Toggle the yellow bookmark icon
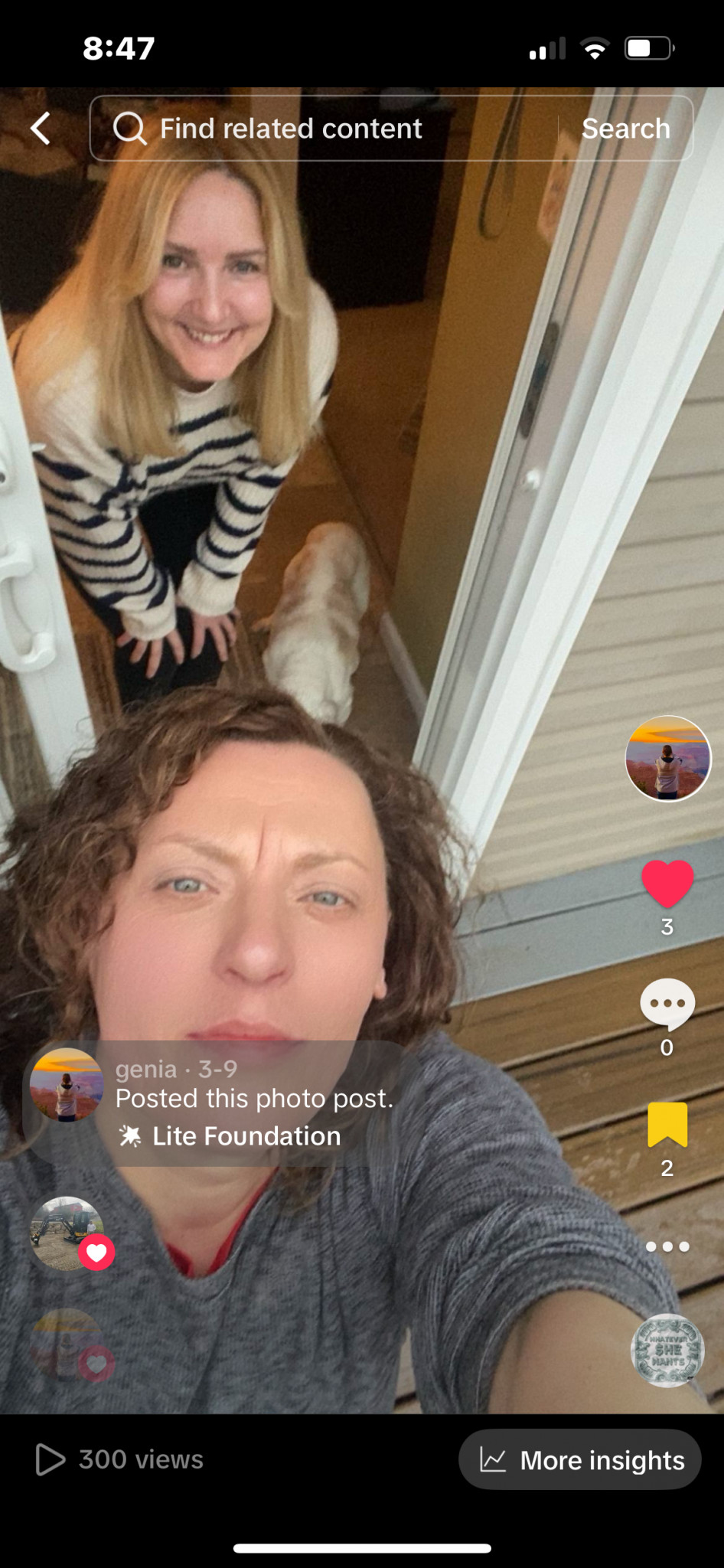The image size is (724, 1568). 667,1125
